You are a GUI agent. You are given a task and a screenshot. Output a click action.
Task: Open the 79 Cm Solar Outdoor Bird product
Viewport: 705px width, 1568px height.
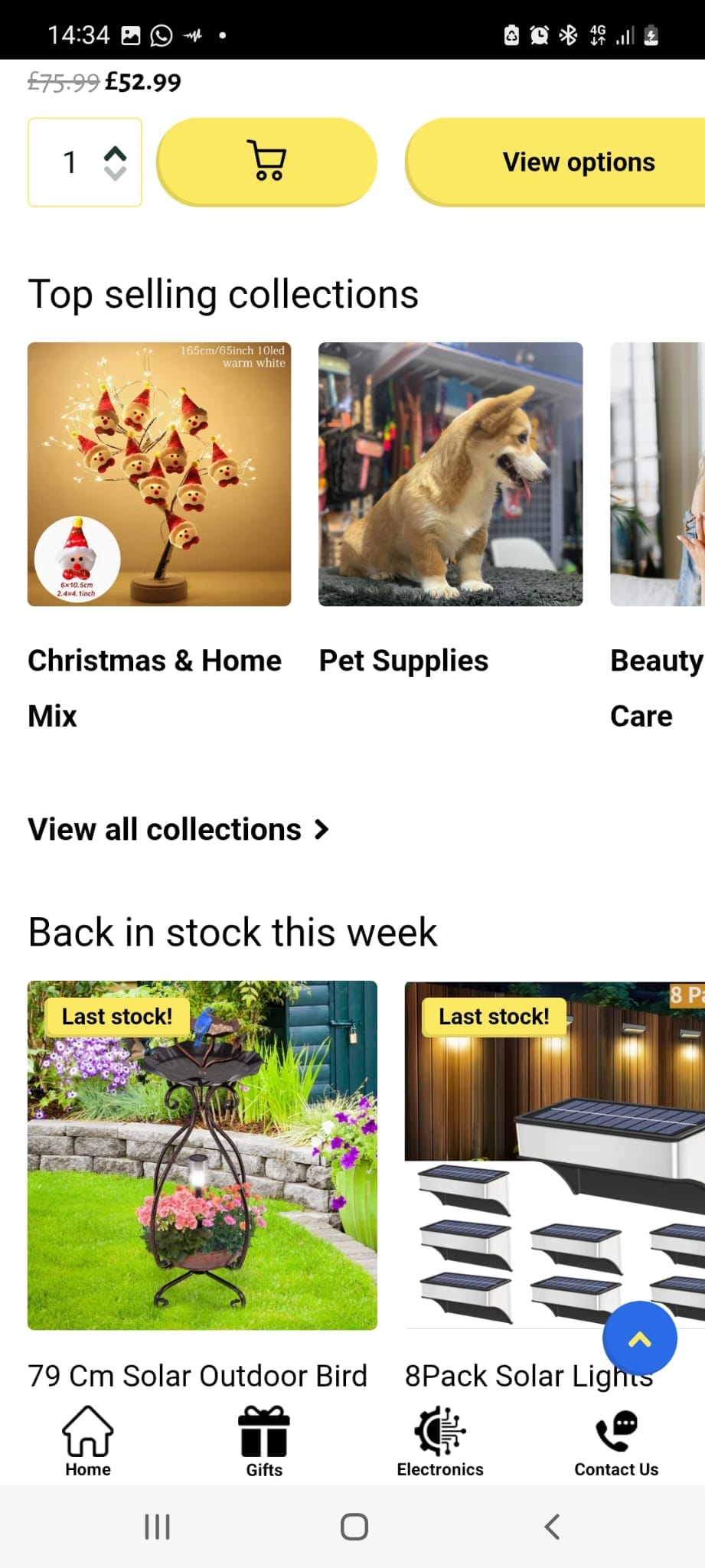(x=202, y=1155)
